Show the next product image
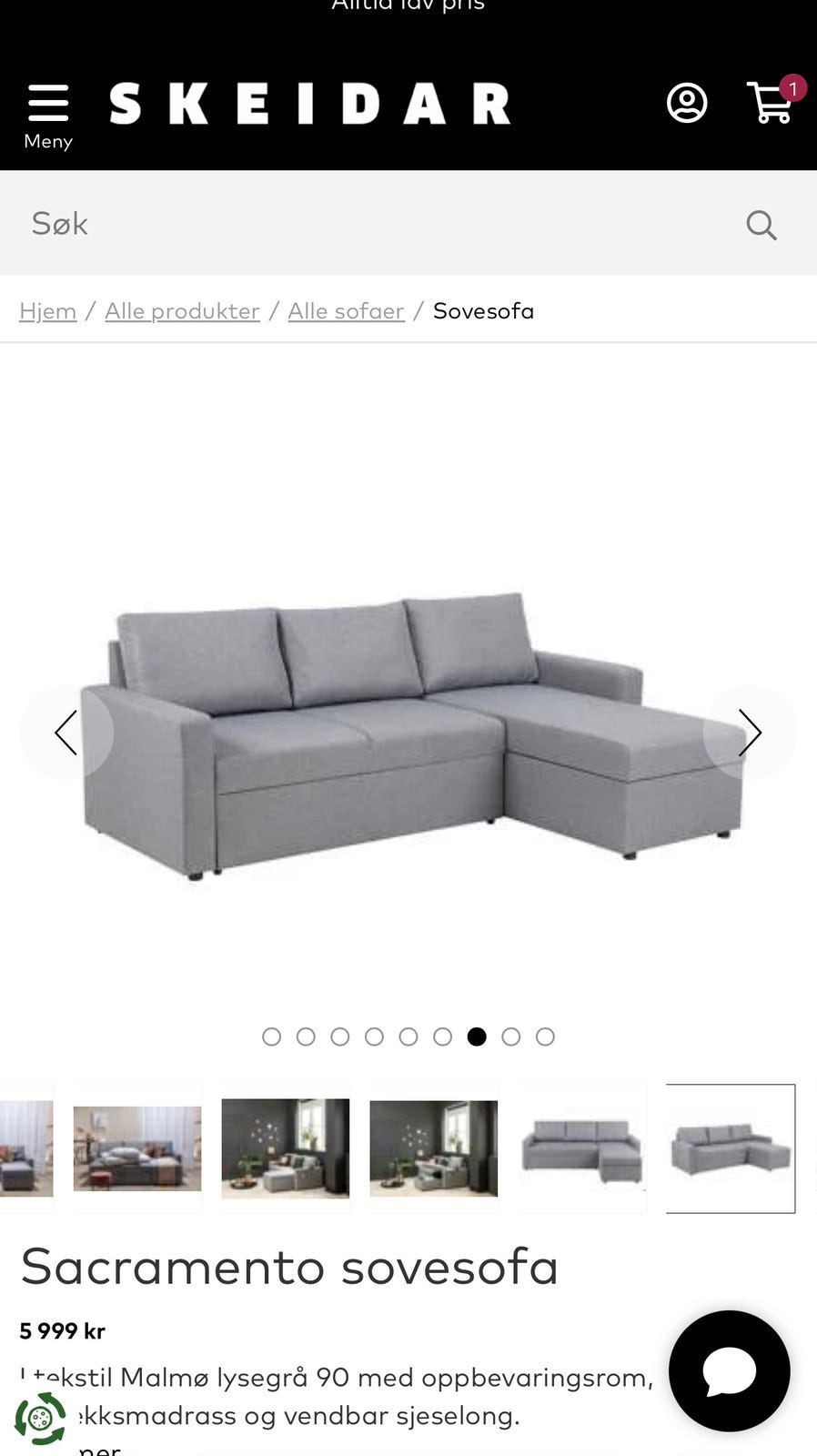This screenshot has width=817, height=1456. (x=750, y=733)
